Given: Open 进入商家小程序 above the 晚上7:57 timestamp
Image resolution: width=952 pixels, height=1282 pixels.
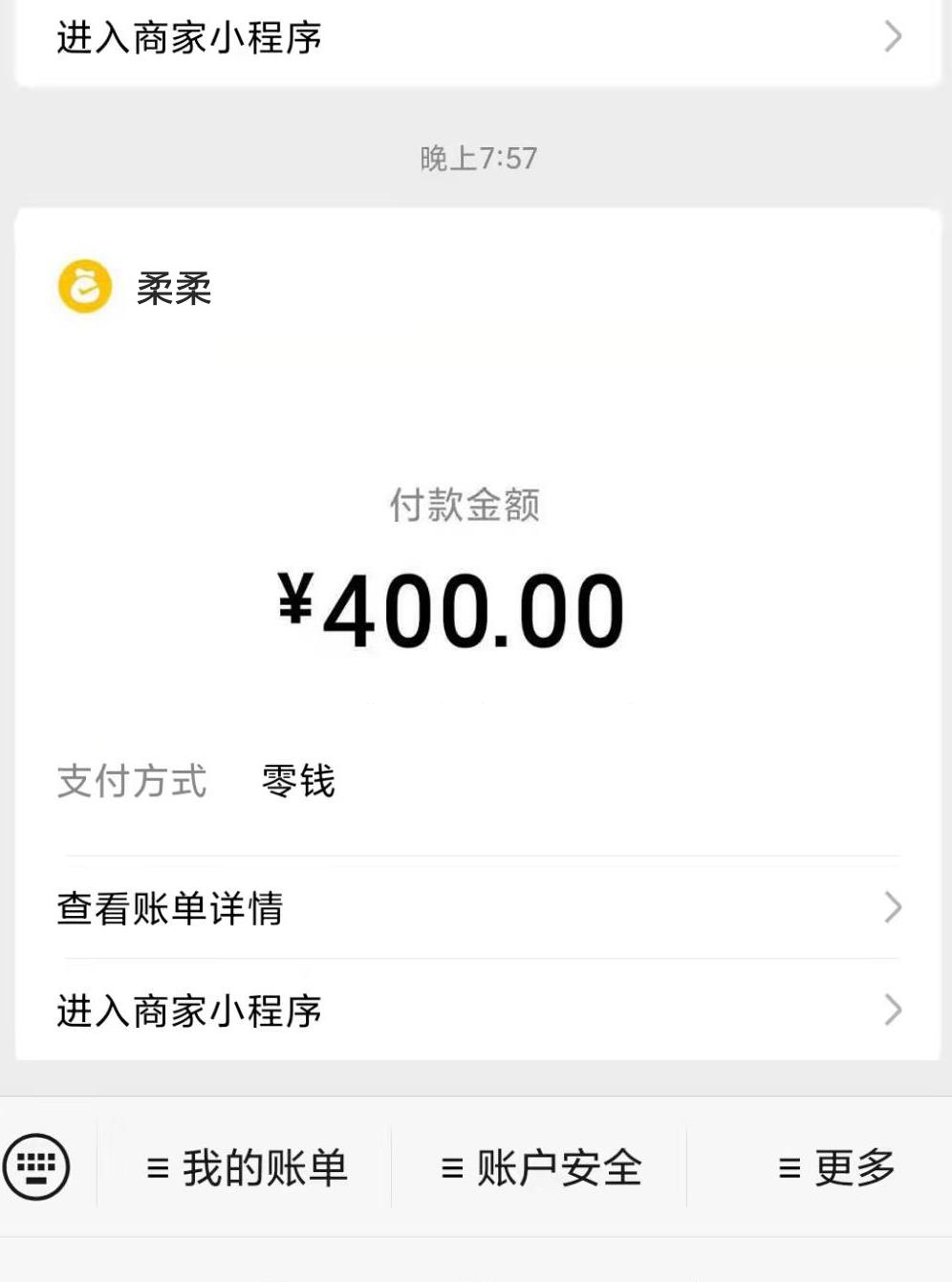Looking at the screenshot, I should click(476, 38).
